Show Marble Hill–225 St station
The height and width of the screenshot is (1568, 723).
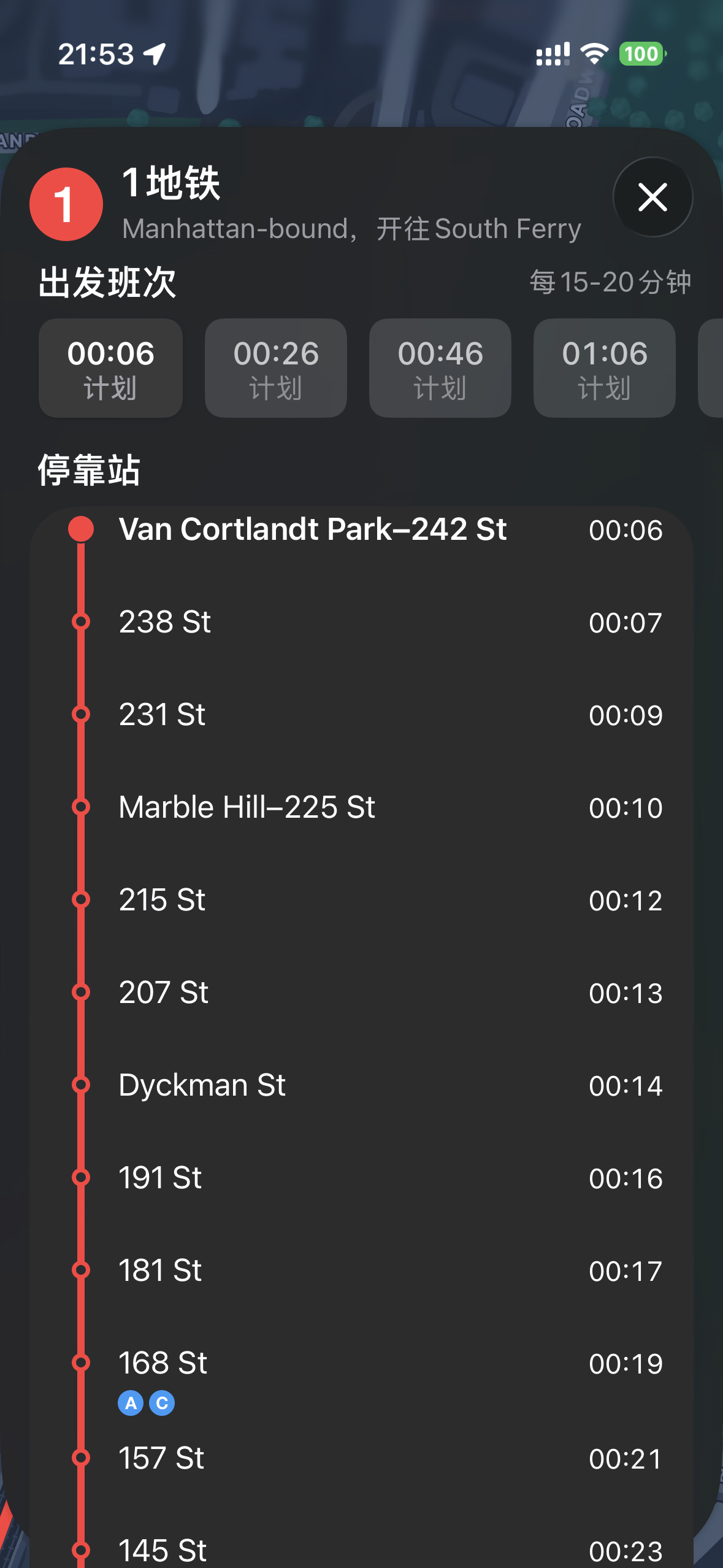247,807
